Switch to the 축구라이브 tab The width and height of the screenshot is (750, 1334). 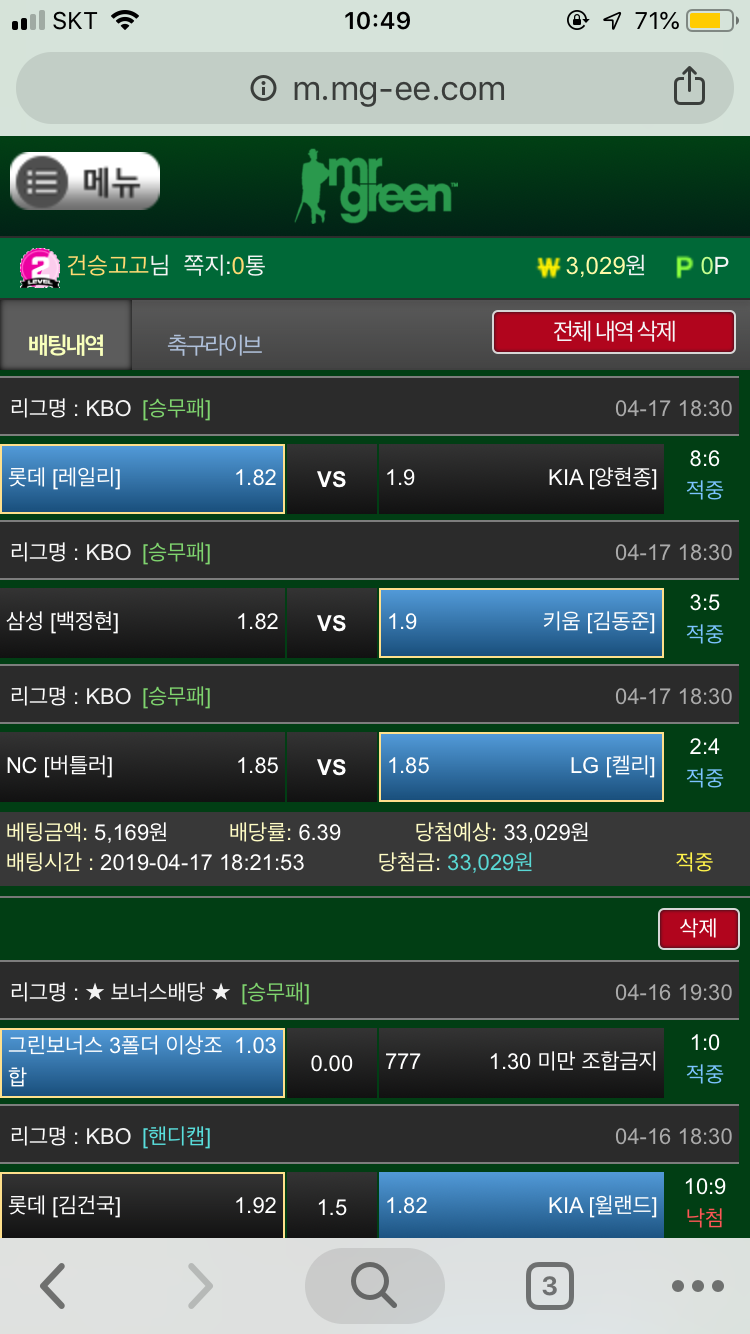(x=214, y=345)
